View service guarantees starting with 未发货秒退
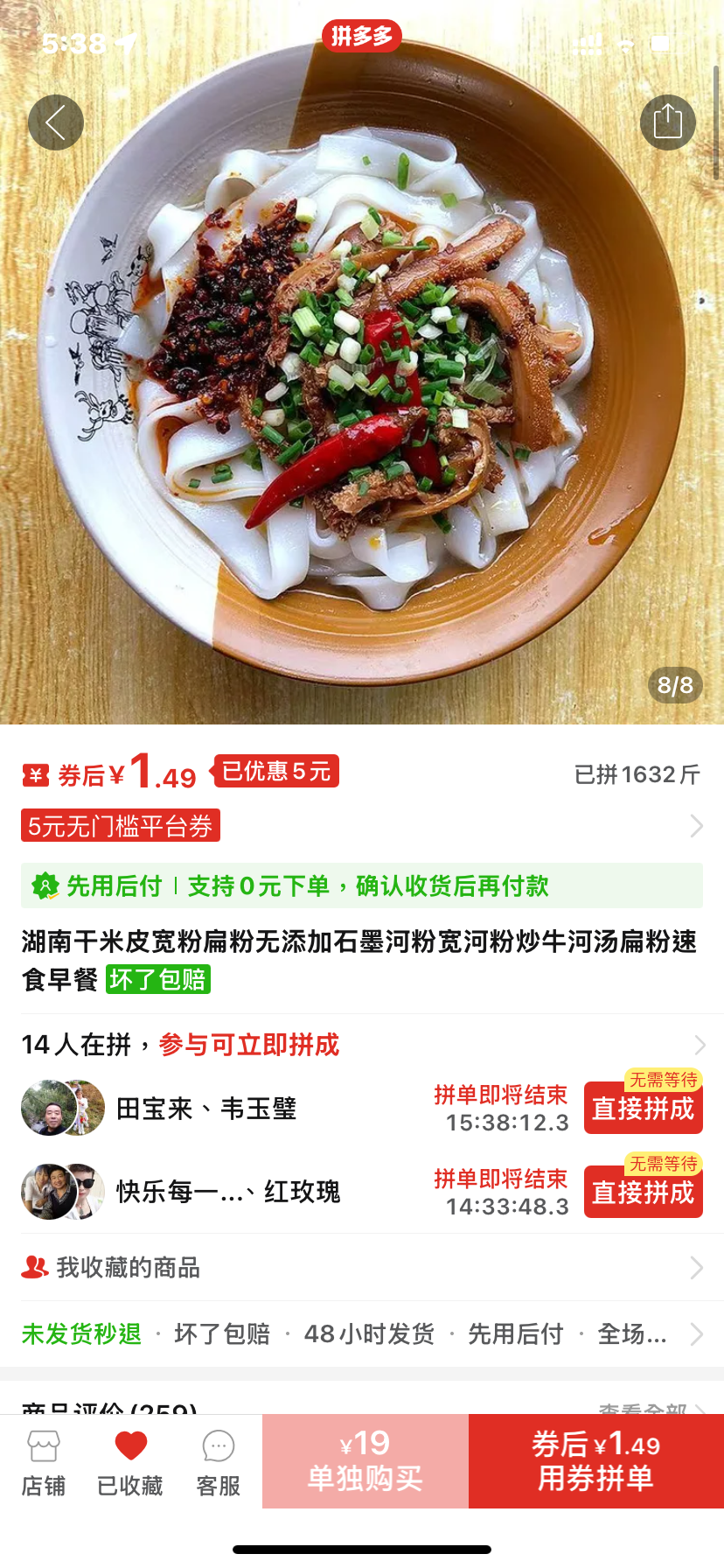This screenshot has width=724, height=1568. pyautogui.click(x=361, y=1333)
